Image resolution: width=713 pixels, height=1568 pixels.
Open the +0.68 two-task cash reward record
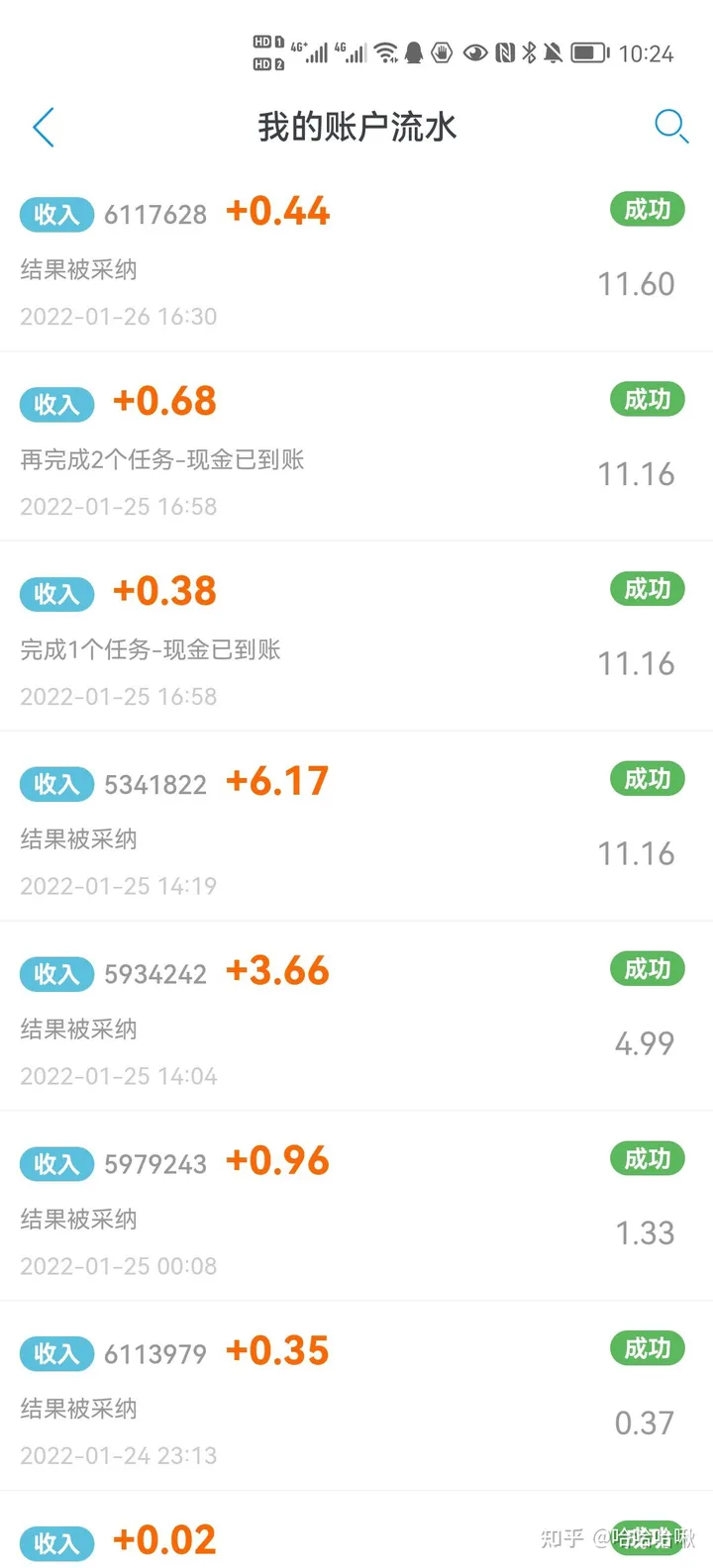[x=356, y=447]
